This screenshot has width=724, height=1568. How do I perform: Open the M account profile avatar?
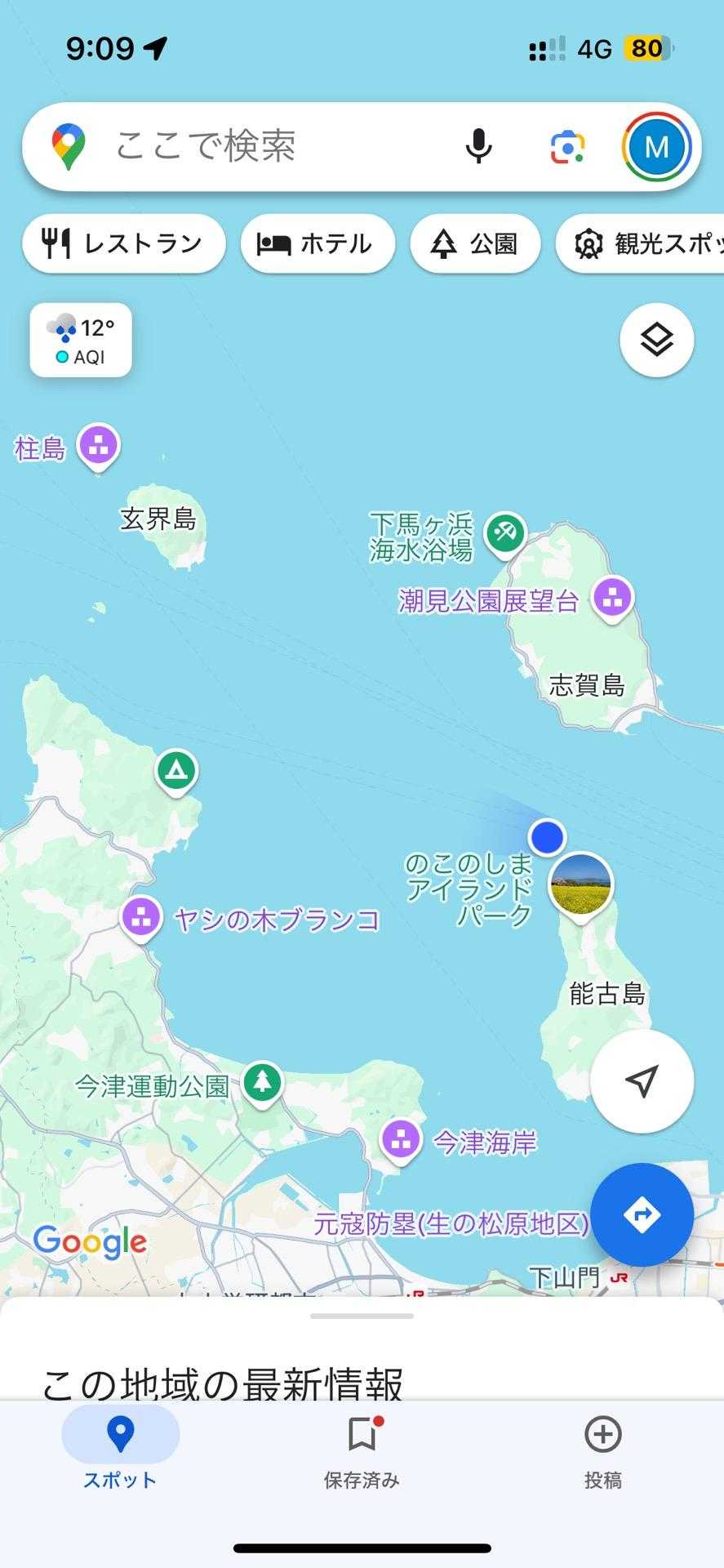click(656, 147)
